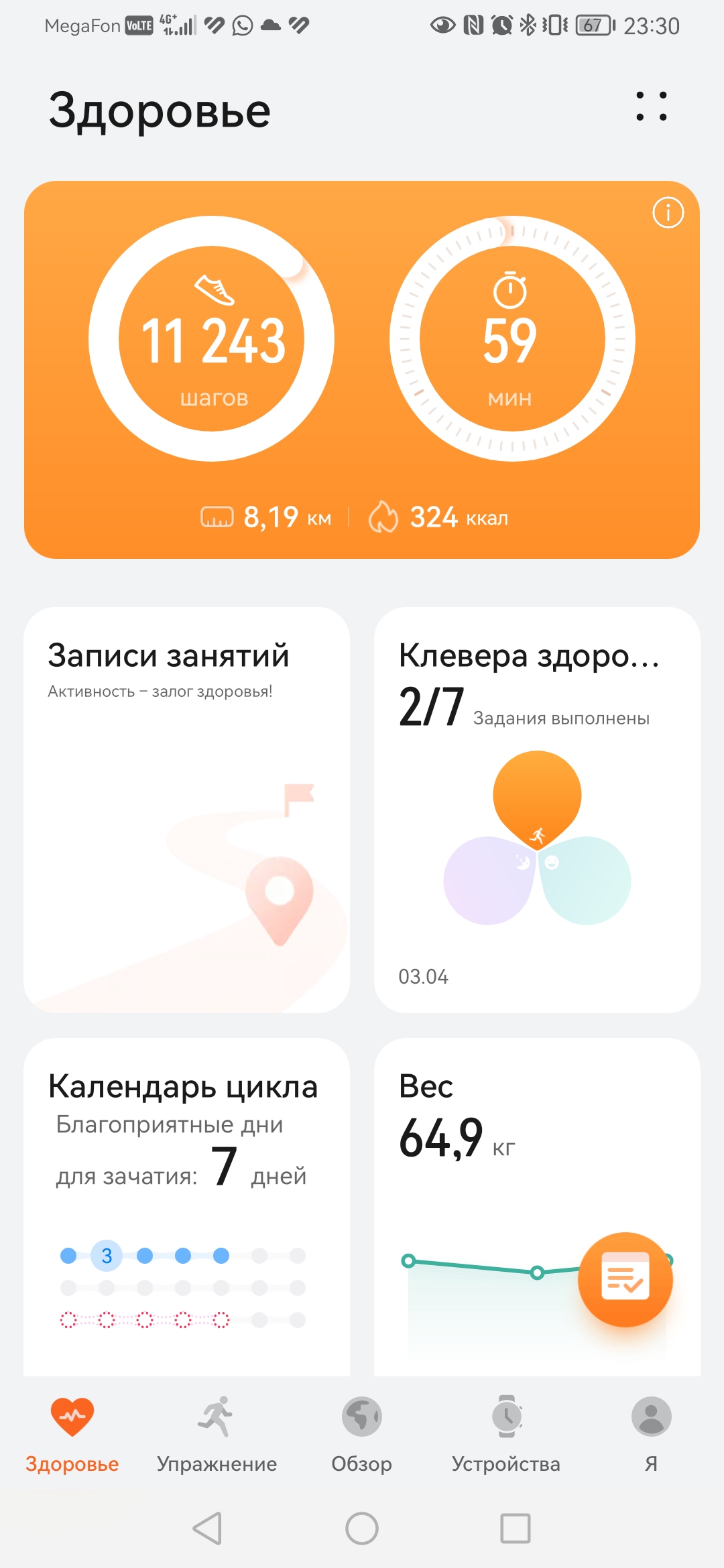Select the Здоровье tab

pos(72,1434)
